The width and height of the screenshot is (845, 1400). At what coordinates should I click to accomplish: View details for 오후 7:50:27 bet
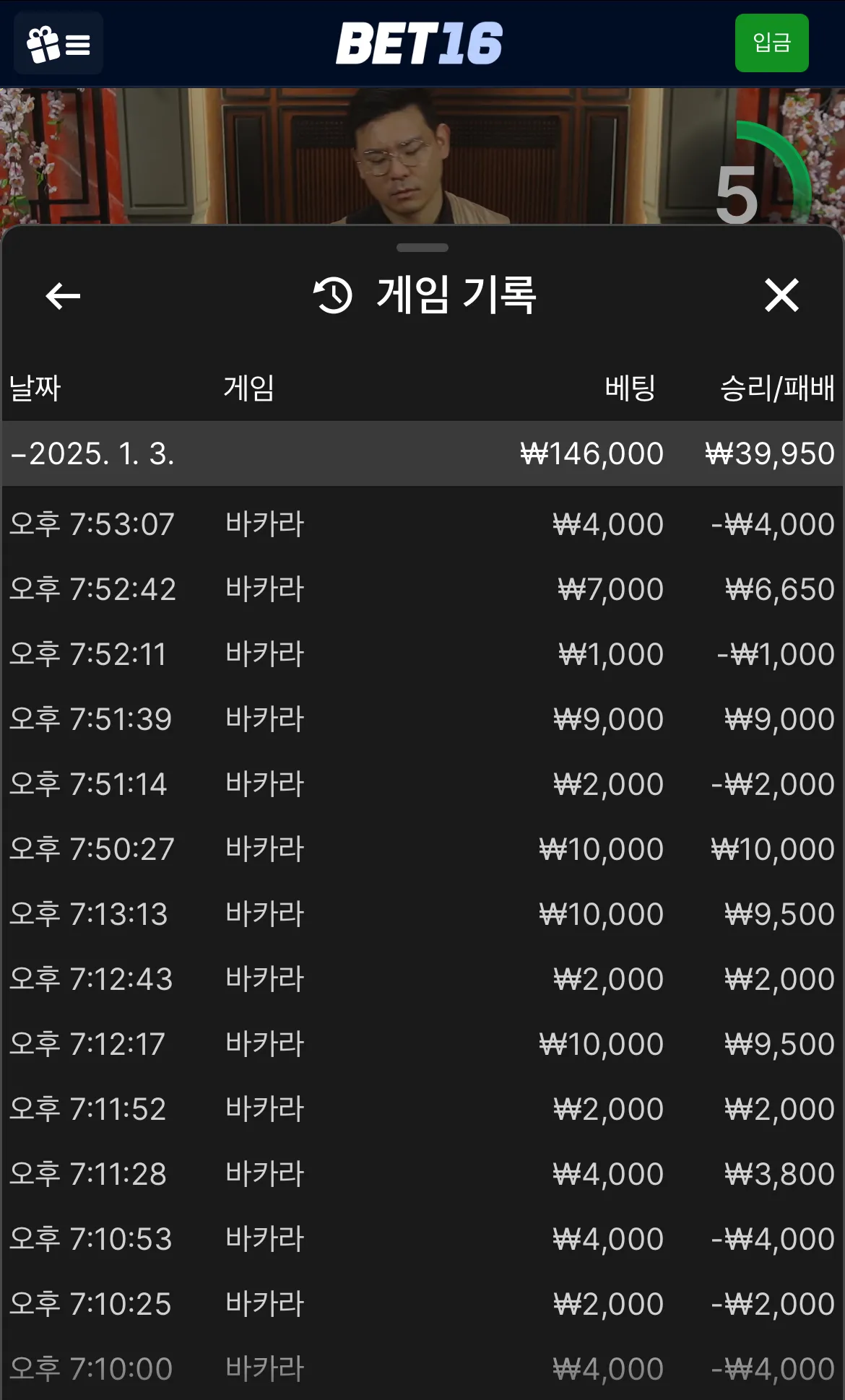(x=422, y=849)
